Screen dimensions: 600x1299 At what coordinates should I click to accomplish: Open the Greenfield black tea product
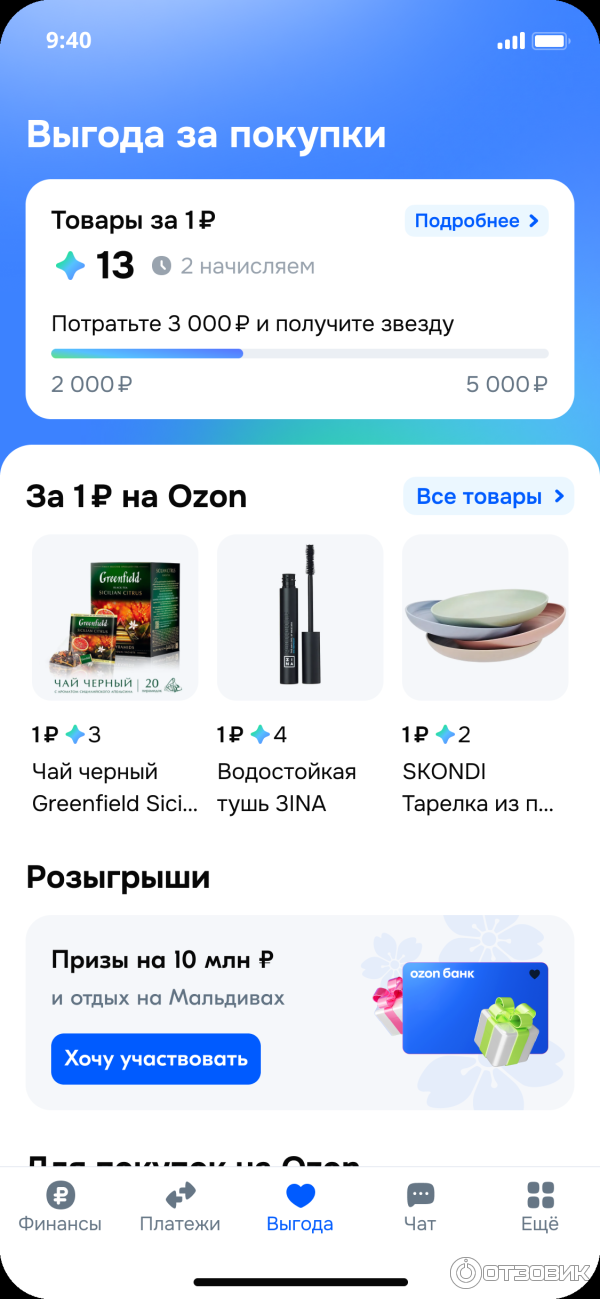(115, 618)
